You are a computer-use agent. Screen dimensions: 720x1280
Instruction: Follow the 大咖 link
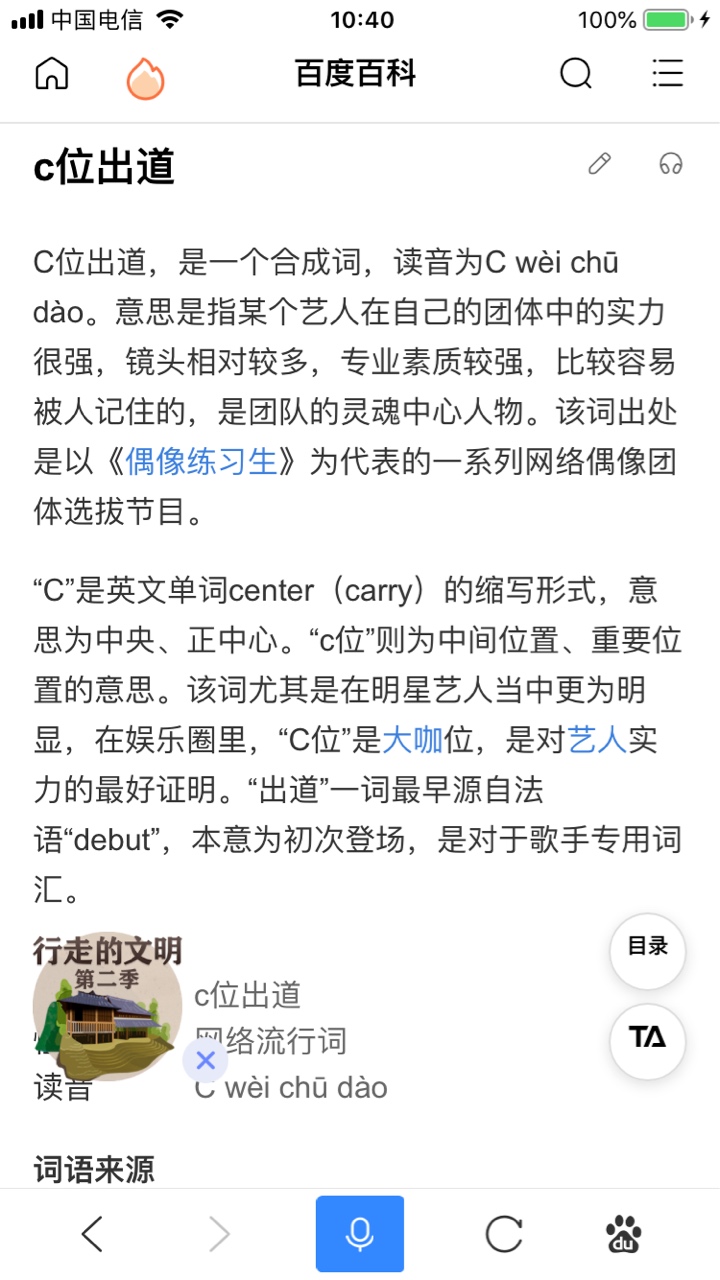coord(412,740)
